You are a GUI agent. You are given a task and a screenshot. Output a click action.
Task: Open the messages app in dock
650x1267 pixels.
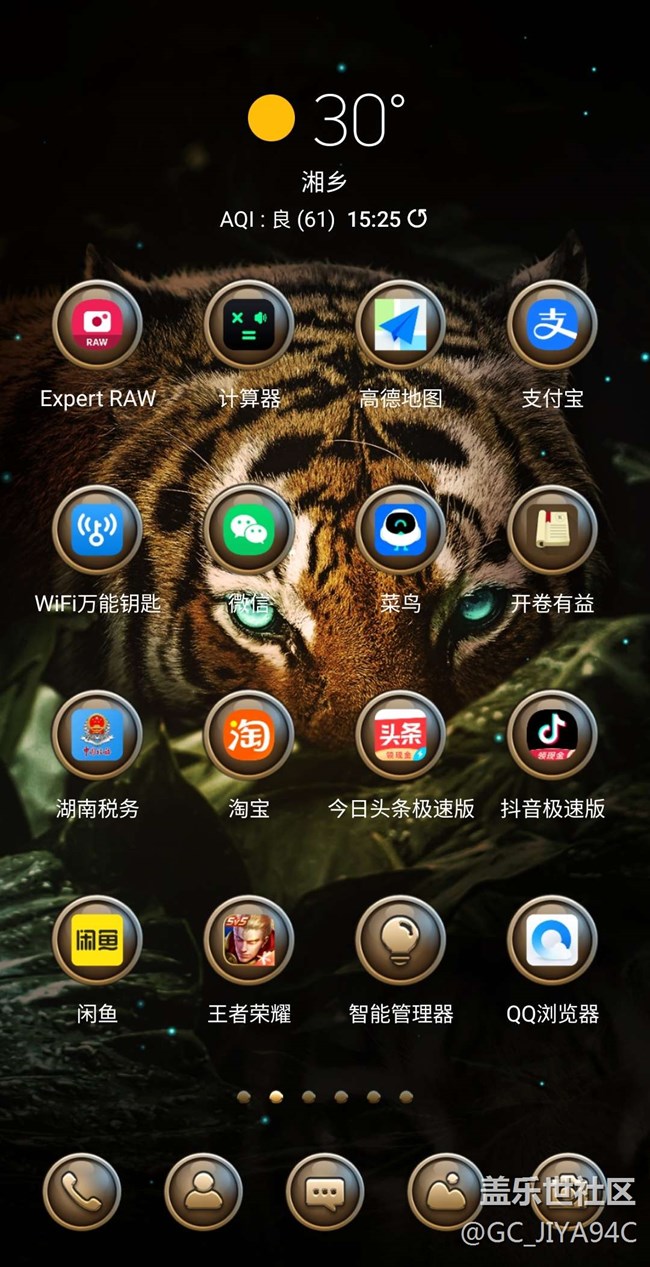(x=325, y=1191)
